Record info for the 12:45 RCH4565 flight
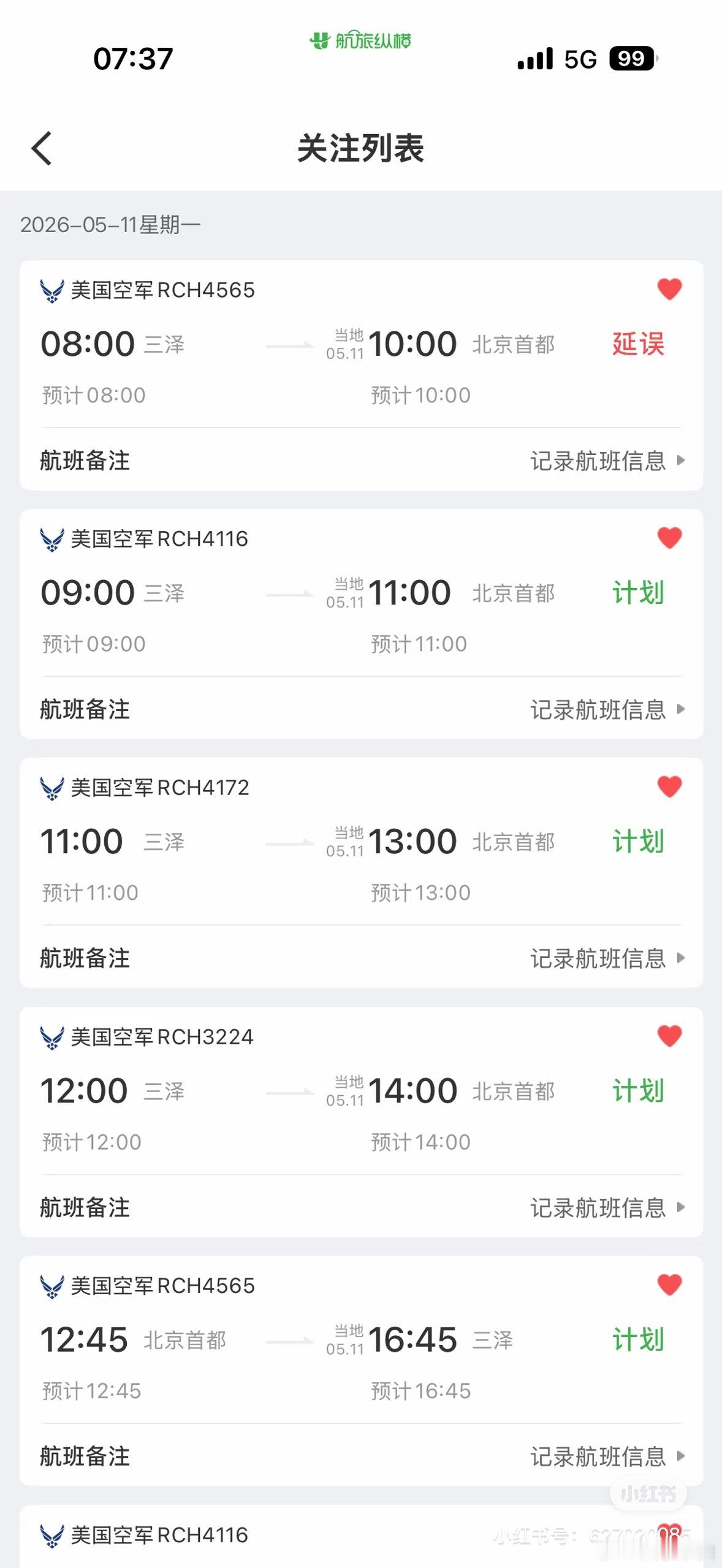722x1568 pixels. click(607, 1456)
